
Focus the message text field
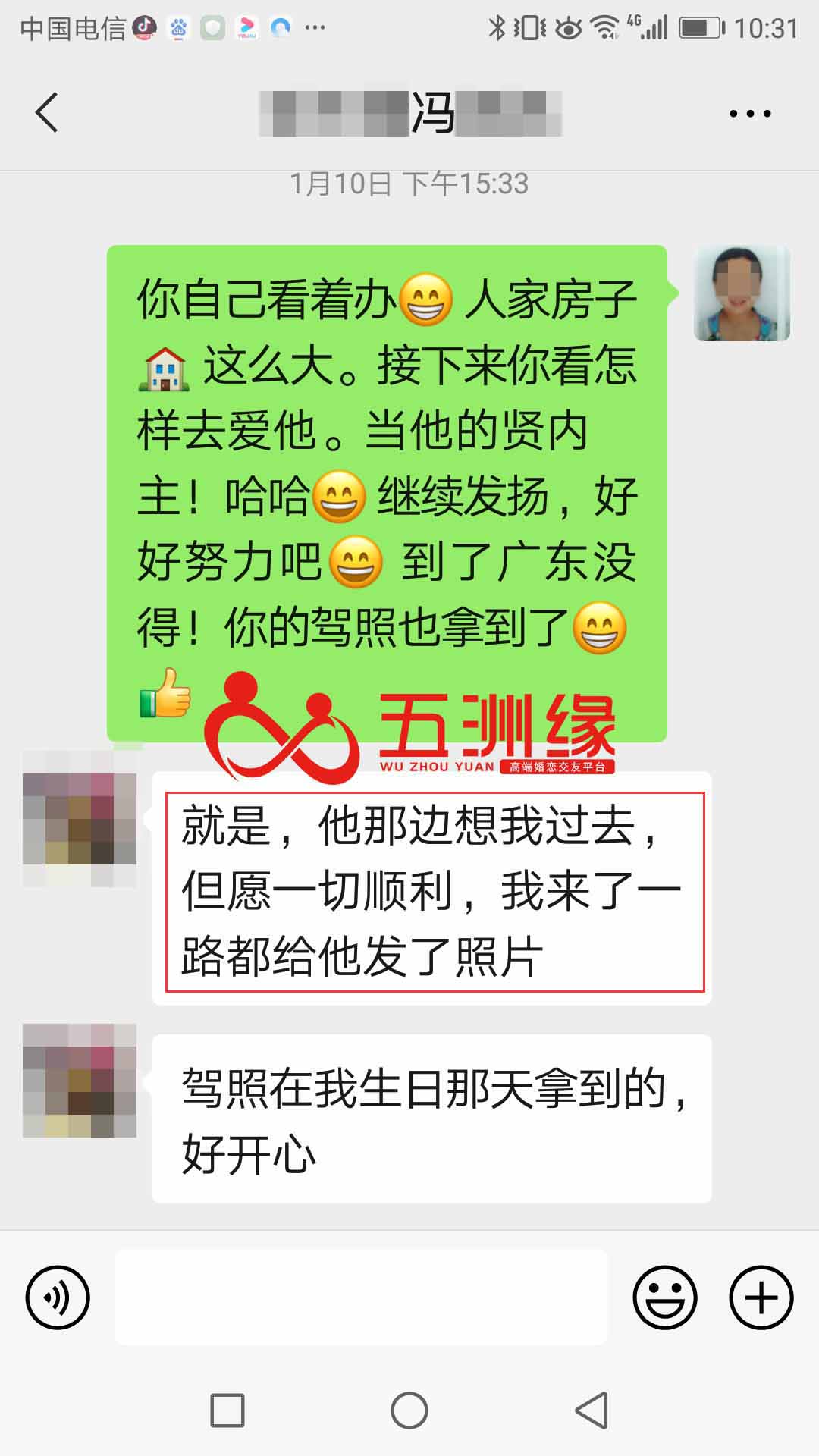click(361, 1298)
